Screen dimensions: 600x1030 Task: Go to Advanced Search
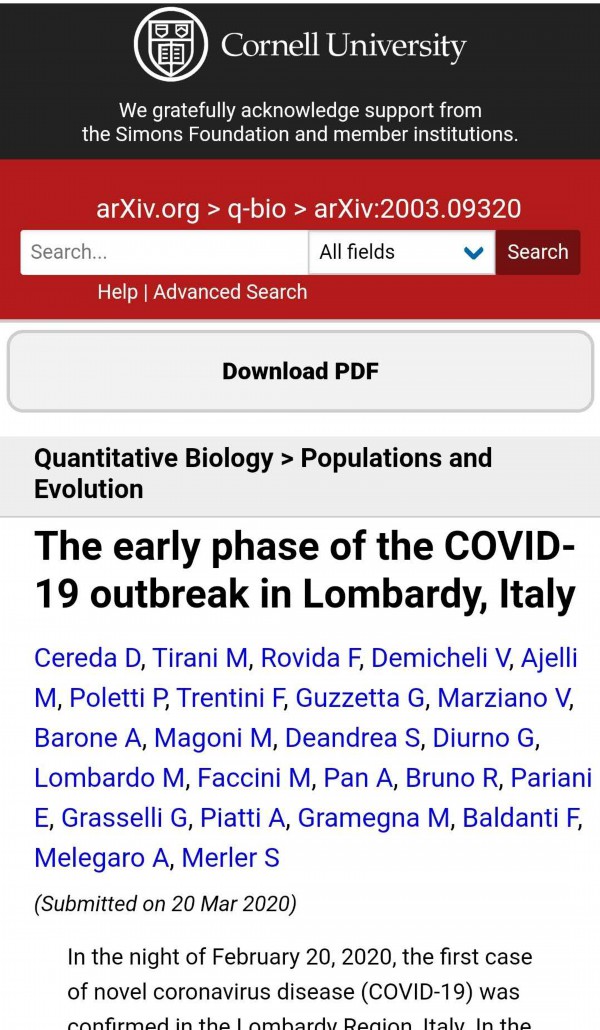[230, 292]
